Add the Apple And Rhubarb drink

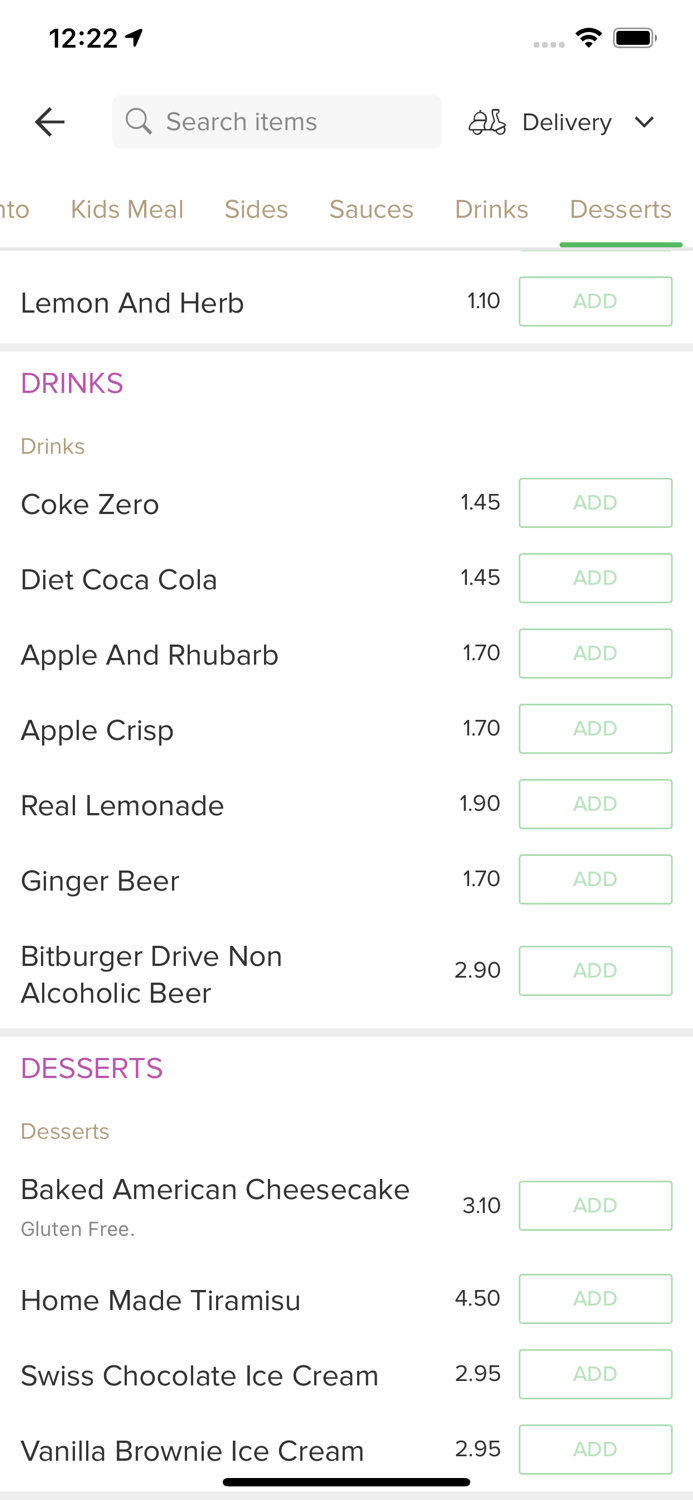pos(595,654)
